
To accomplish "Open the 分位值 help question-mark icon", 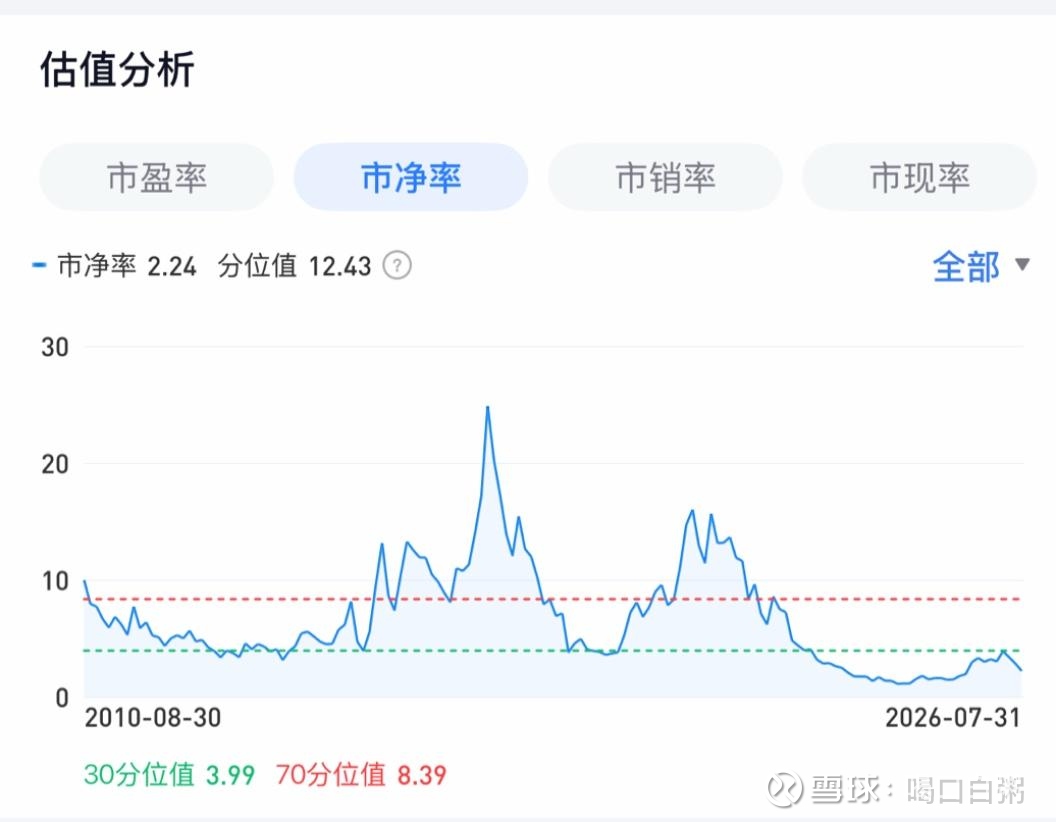I will tap(397, 265).
